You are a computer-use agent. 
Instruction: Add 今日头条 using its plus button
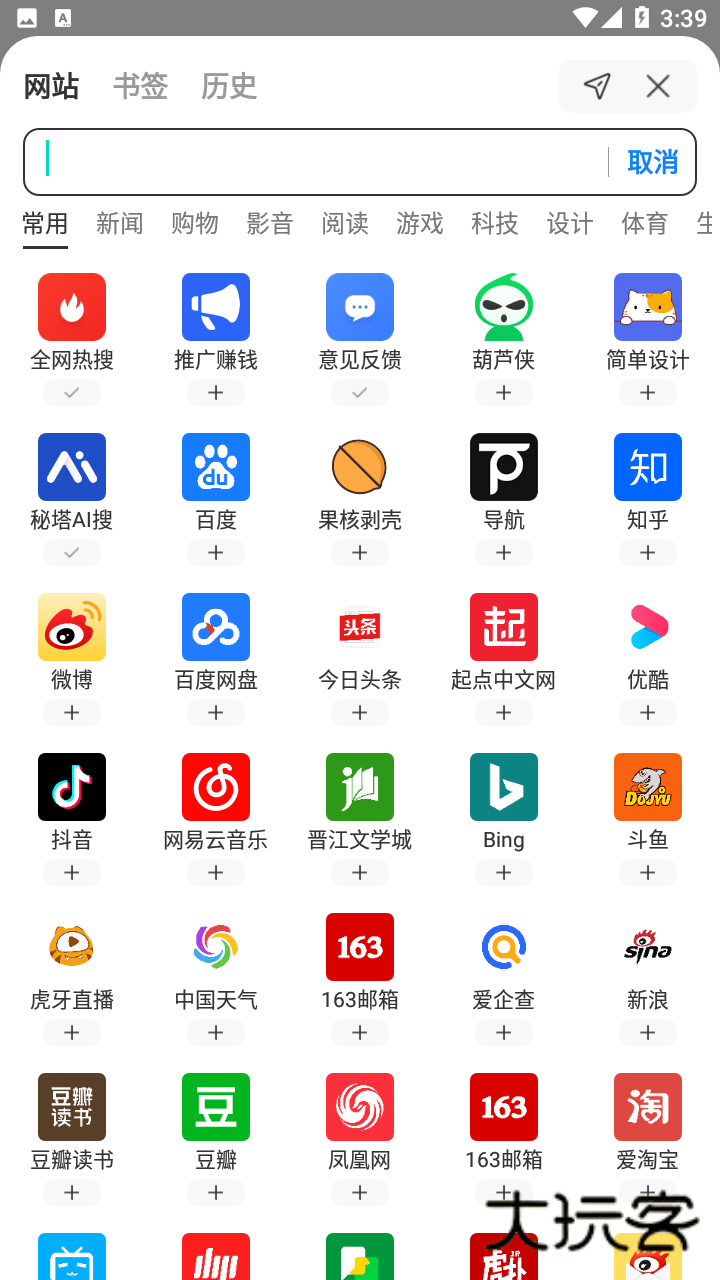click(x=359, y=712)
